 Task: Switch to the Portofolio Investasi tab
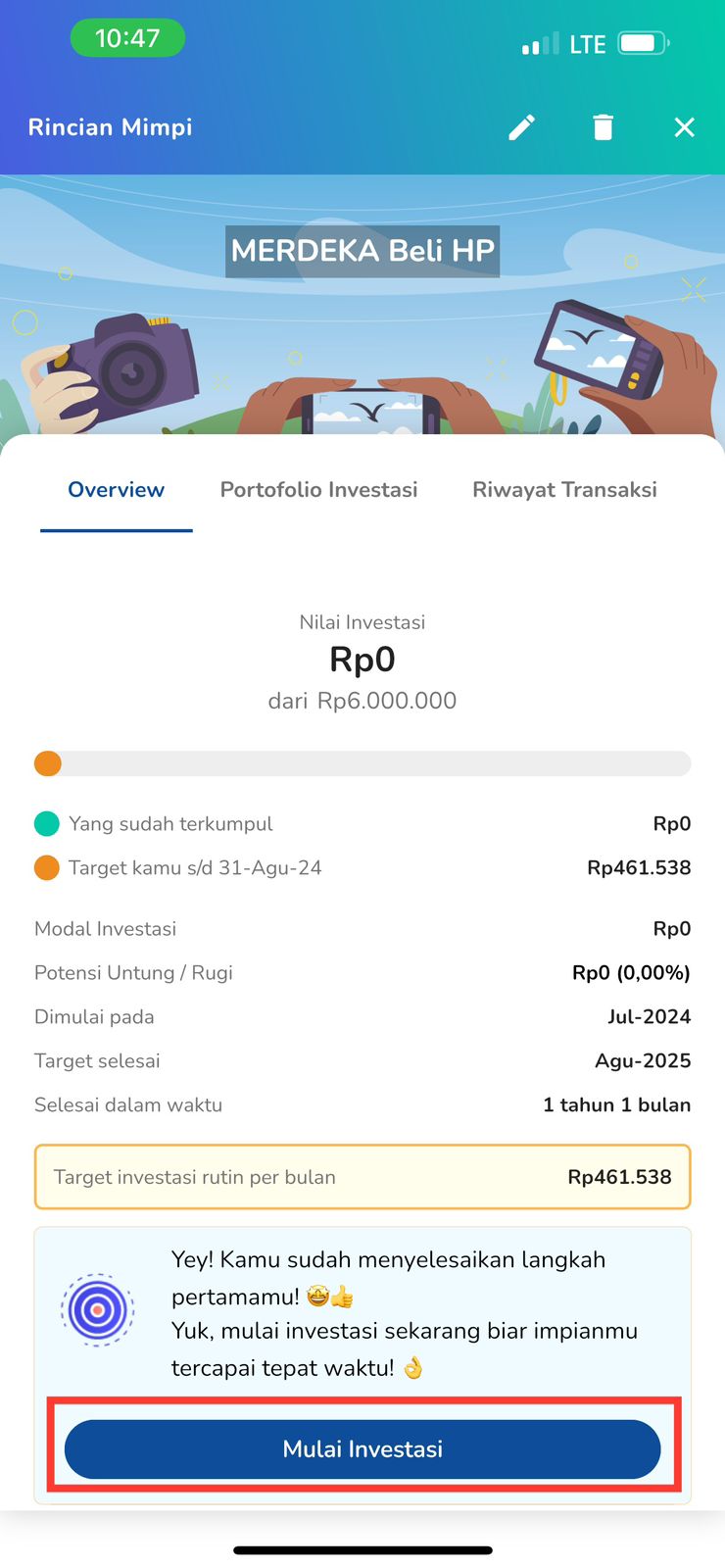(319, 490)
